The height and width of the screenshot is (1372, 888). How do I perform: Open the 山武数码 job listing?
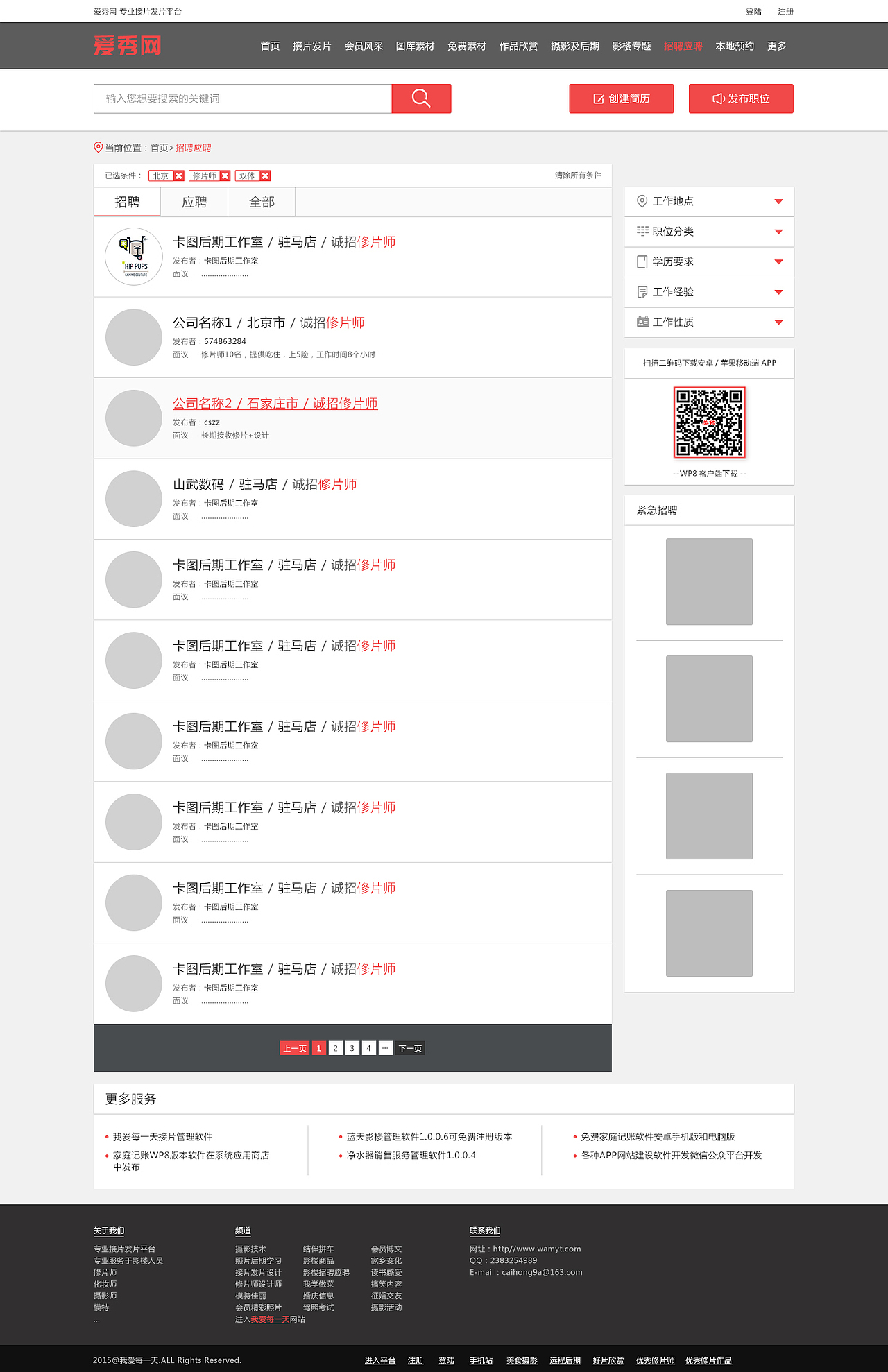(x=264, y=484)
